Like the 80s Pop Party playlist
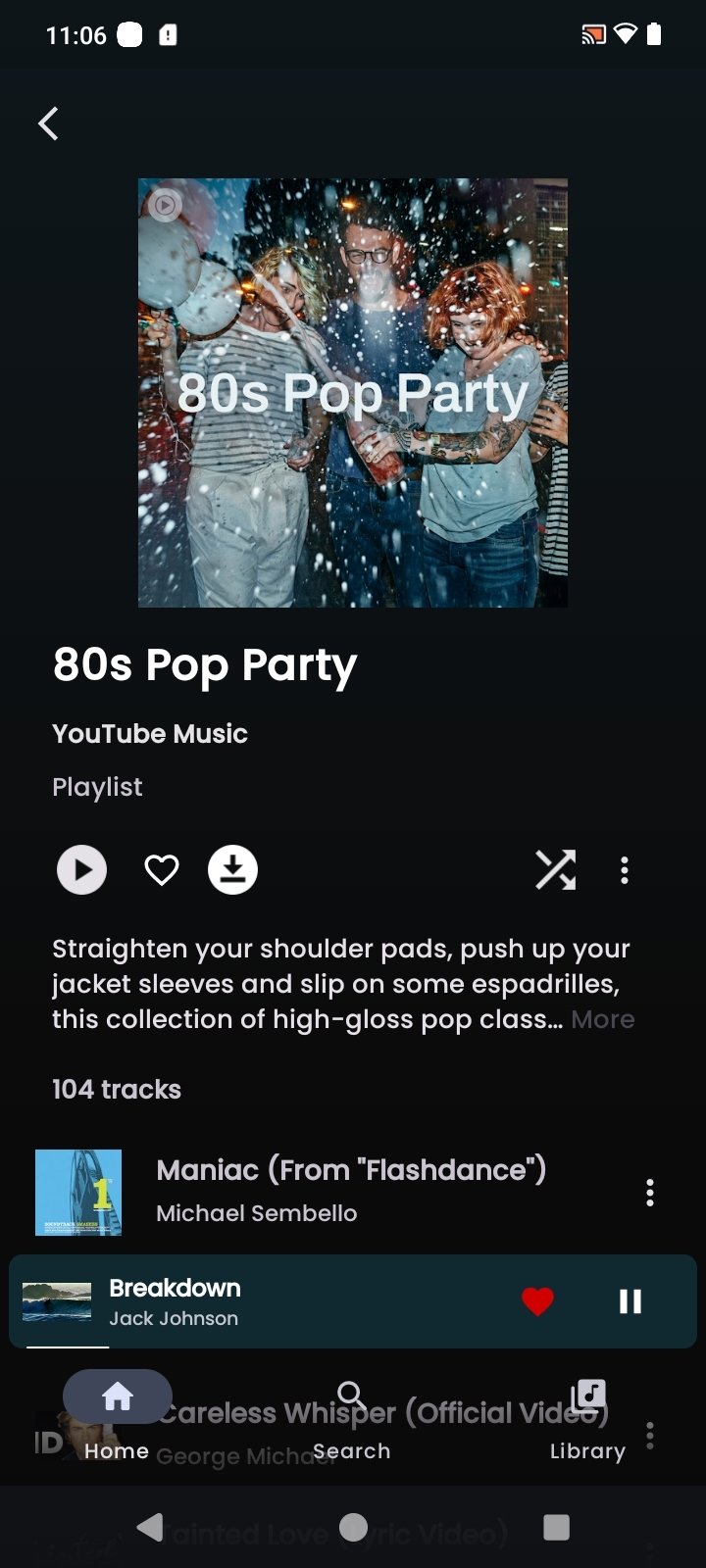This screenshot has width=706, height=1568. [x=162, y=870]
